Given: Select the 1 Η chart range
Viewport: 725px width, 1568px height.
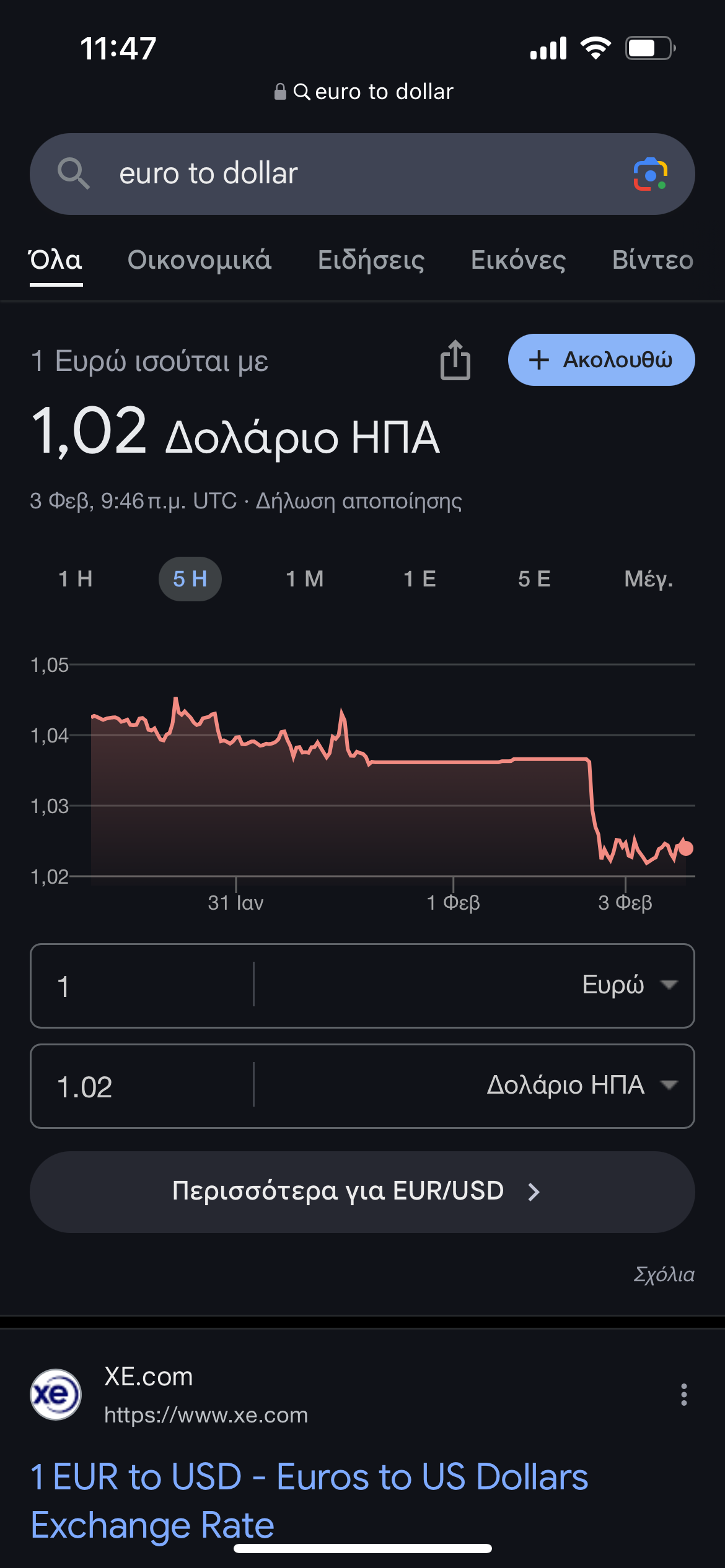Looking at the screenshot, I should (76, 579).
